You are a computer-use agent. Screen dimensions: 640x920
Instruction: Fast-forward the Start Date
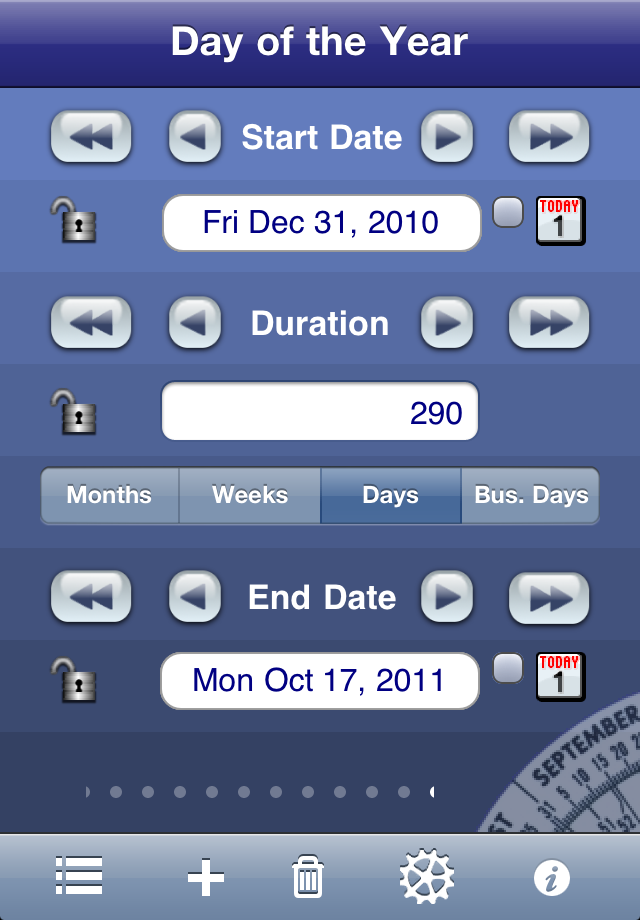[x=549, y=137]
